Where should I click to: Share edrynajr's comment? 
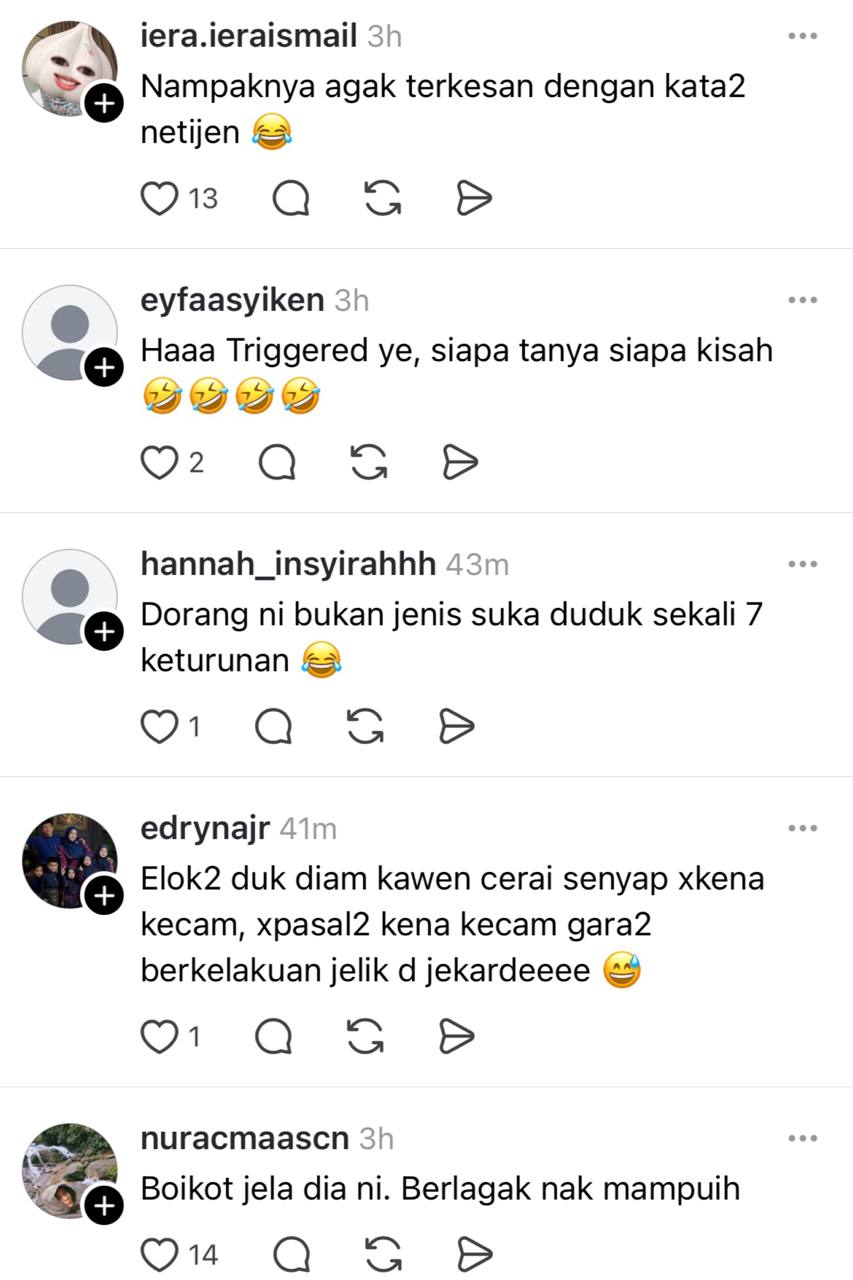pyautogui.click(x=457, y=1037)
